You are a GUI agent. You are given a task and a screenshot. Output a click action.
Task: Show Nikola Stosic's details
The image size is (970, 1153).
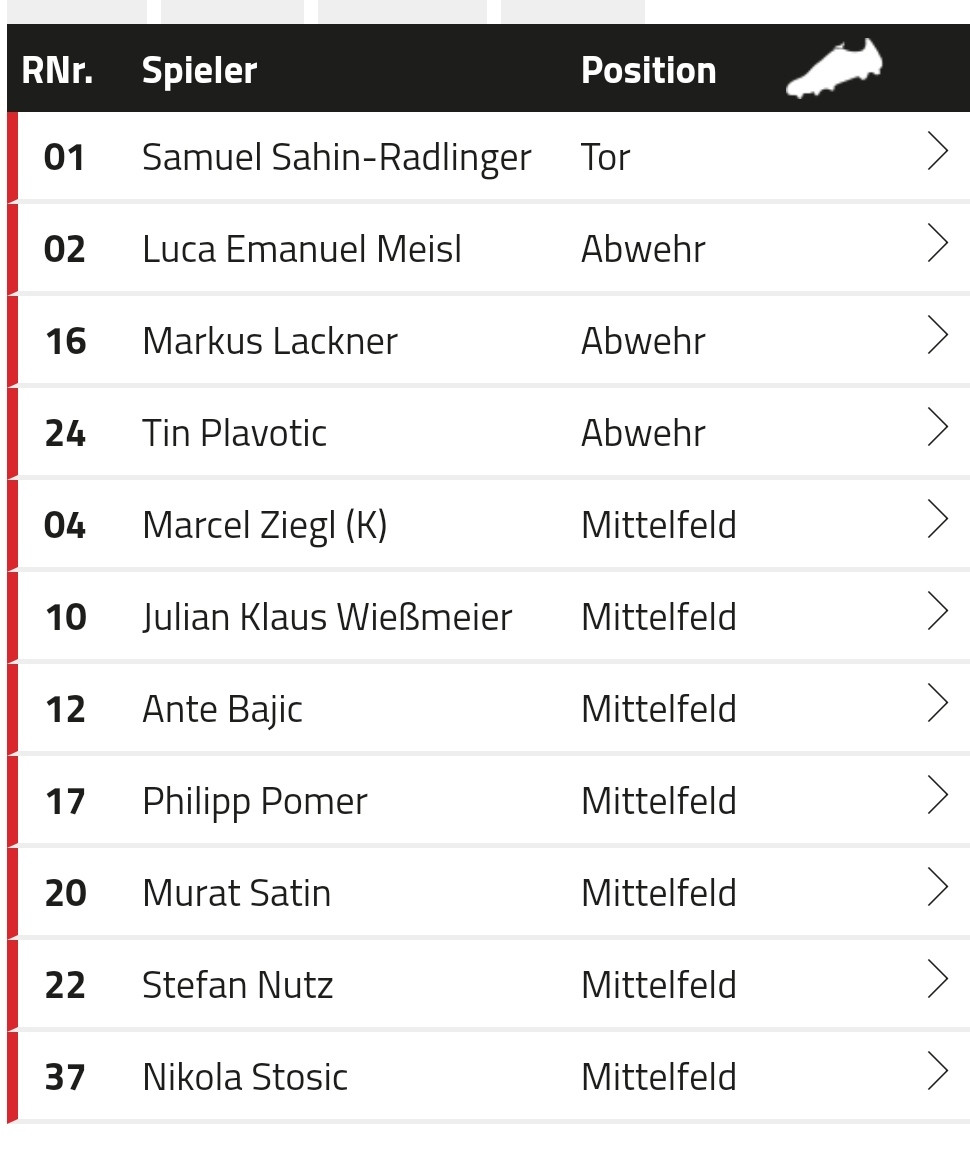tap(245, 1077)
